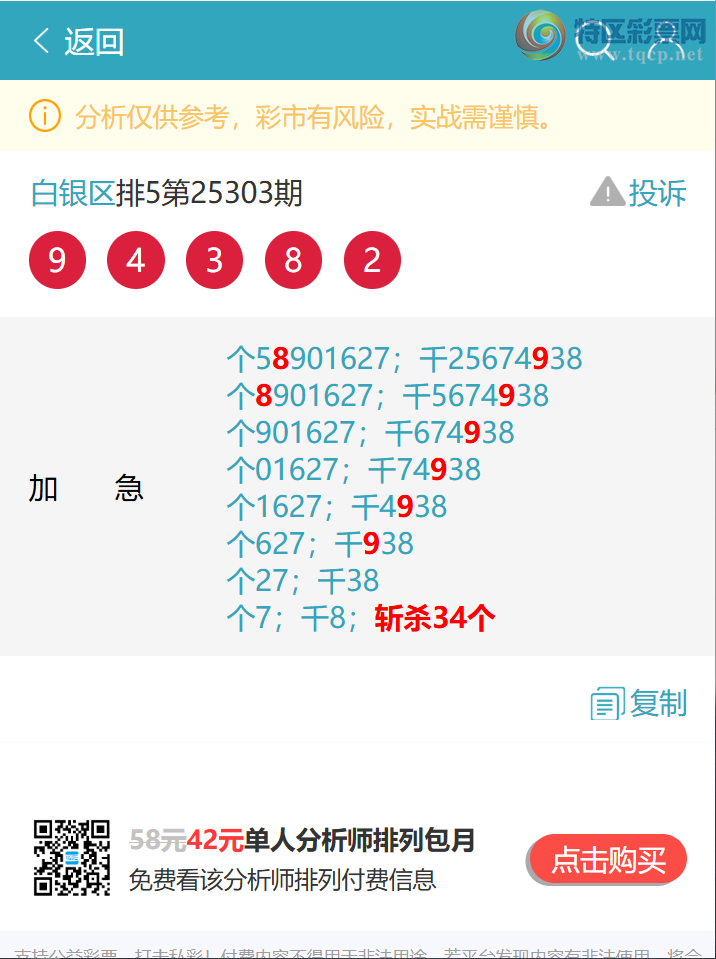Go back via 返回
The width and height of the screenshot is (716, 959).
tap(78, 41)
